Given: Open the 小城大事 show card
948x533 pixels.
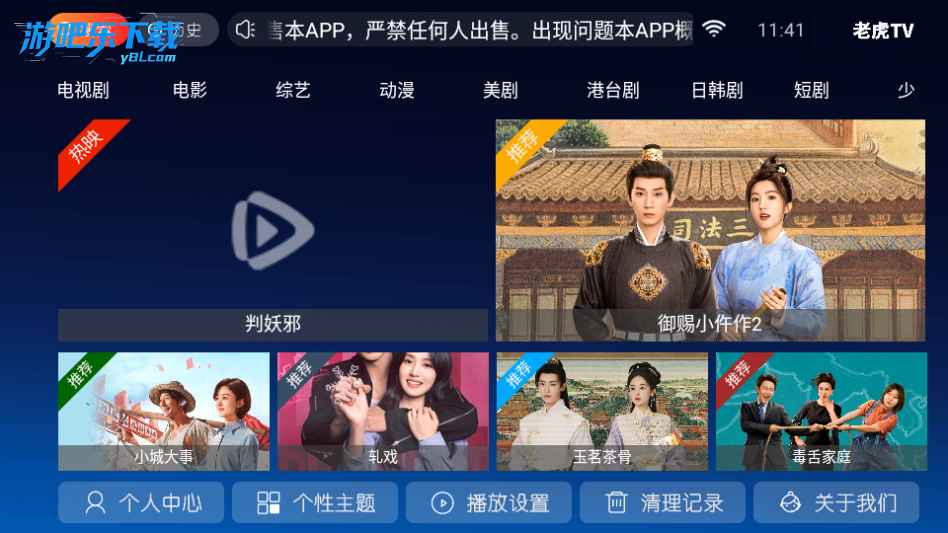Looking at the screenshot, I should coord(163,411).
